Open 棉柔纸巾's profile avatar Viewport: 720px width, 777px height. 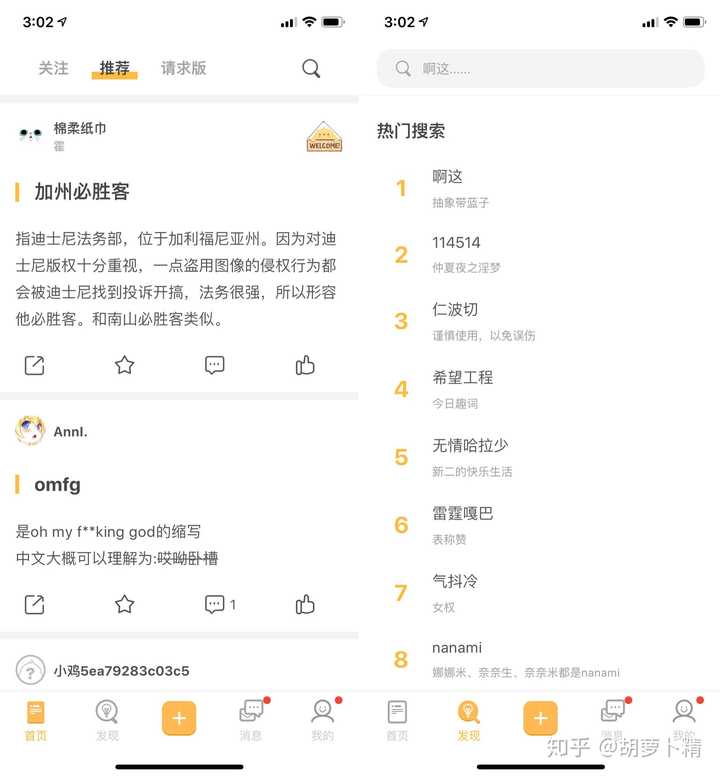pos(30,135)
